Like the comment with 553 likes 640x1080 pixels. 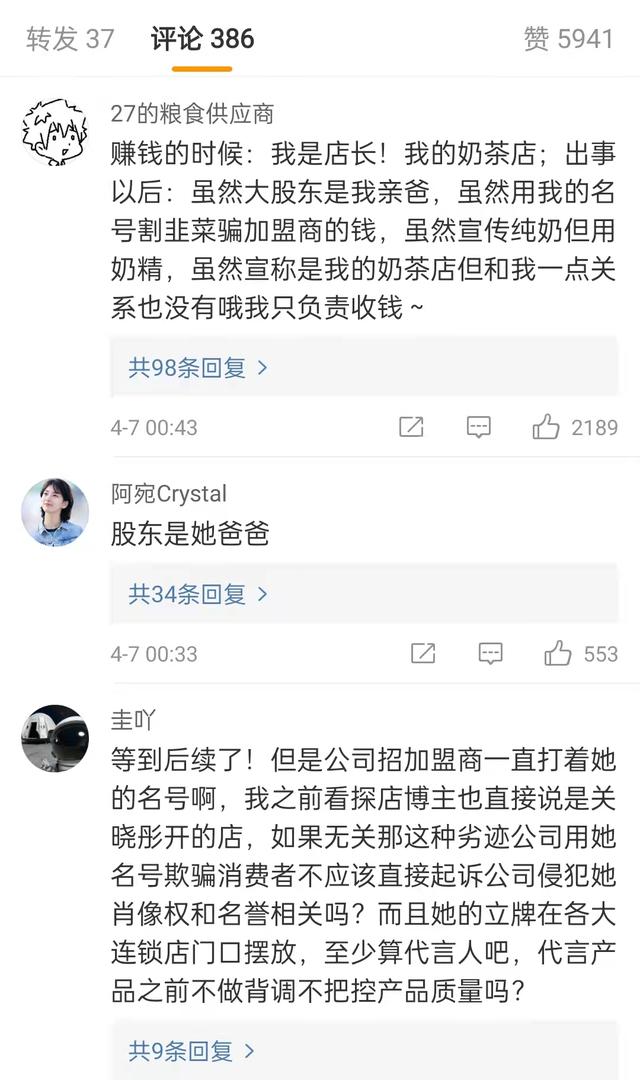[x=557, y=654]
